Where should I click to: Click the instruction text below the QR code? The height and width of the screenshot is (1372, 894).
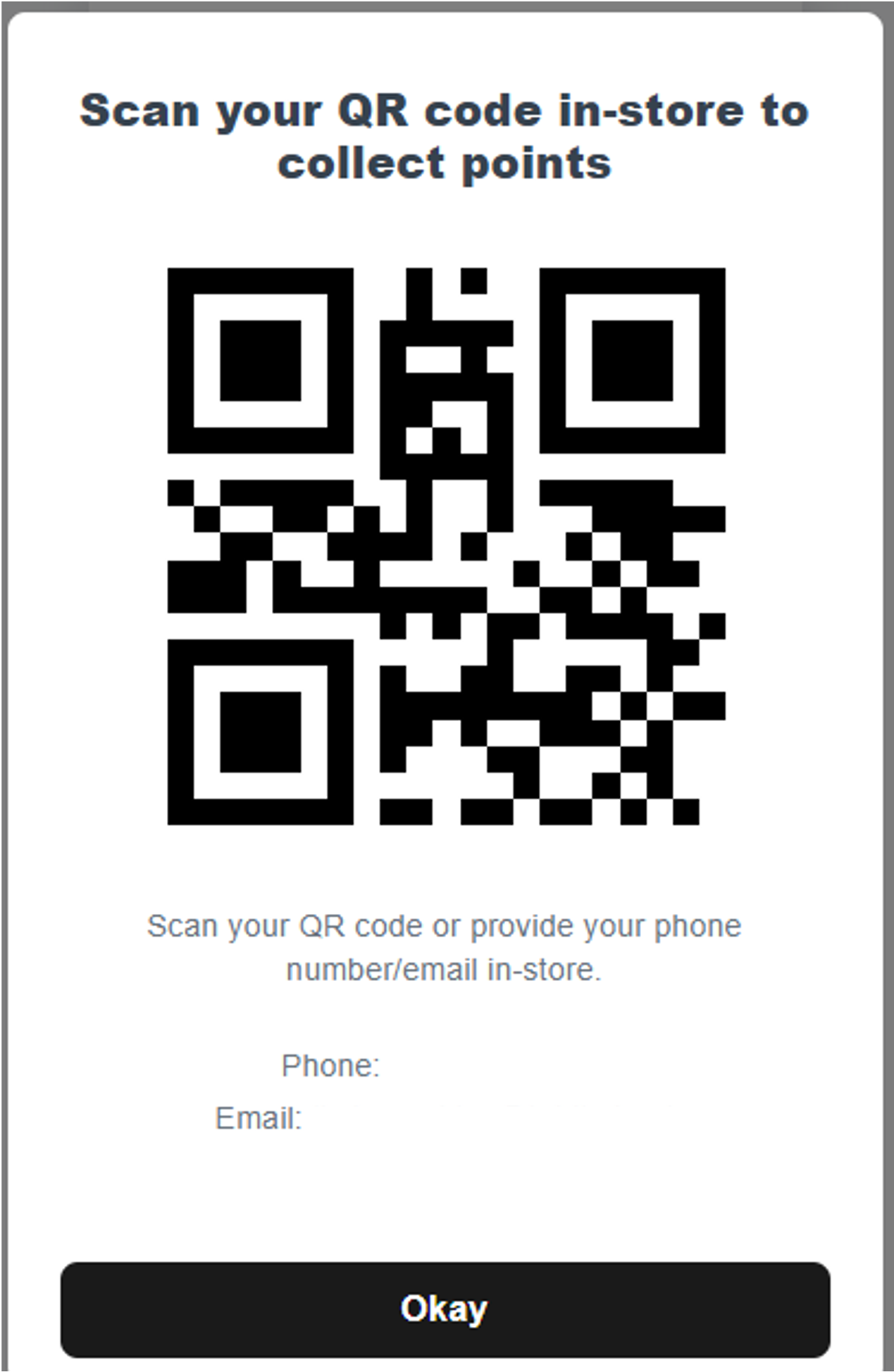pyautogui.click(x=445, y=948)
